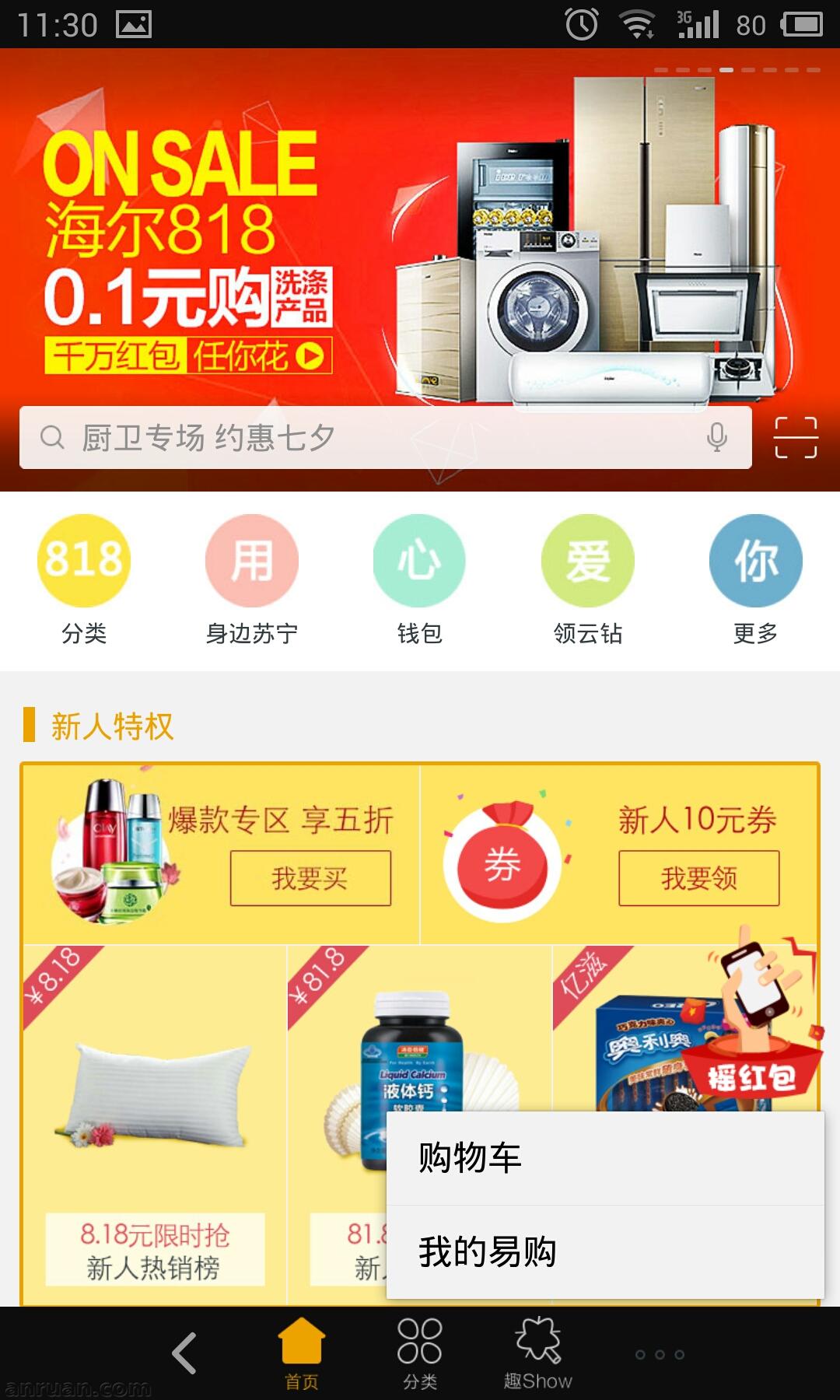
Task: Open the 钱包 wallet icon
Action: tap(418, 560)
